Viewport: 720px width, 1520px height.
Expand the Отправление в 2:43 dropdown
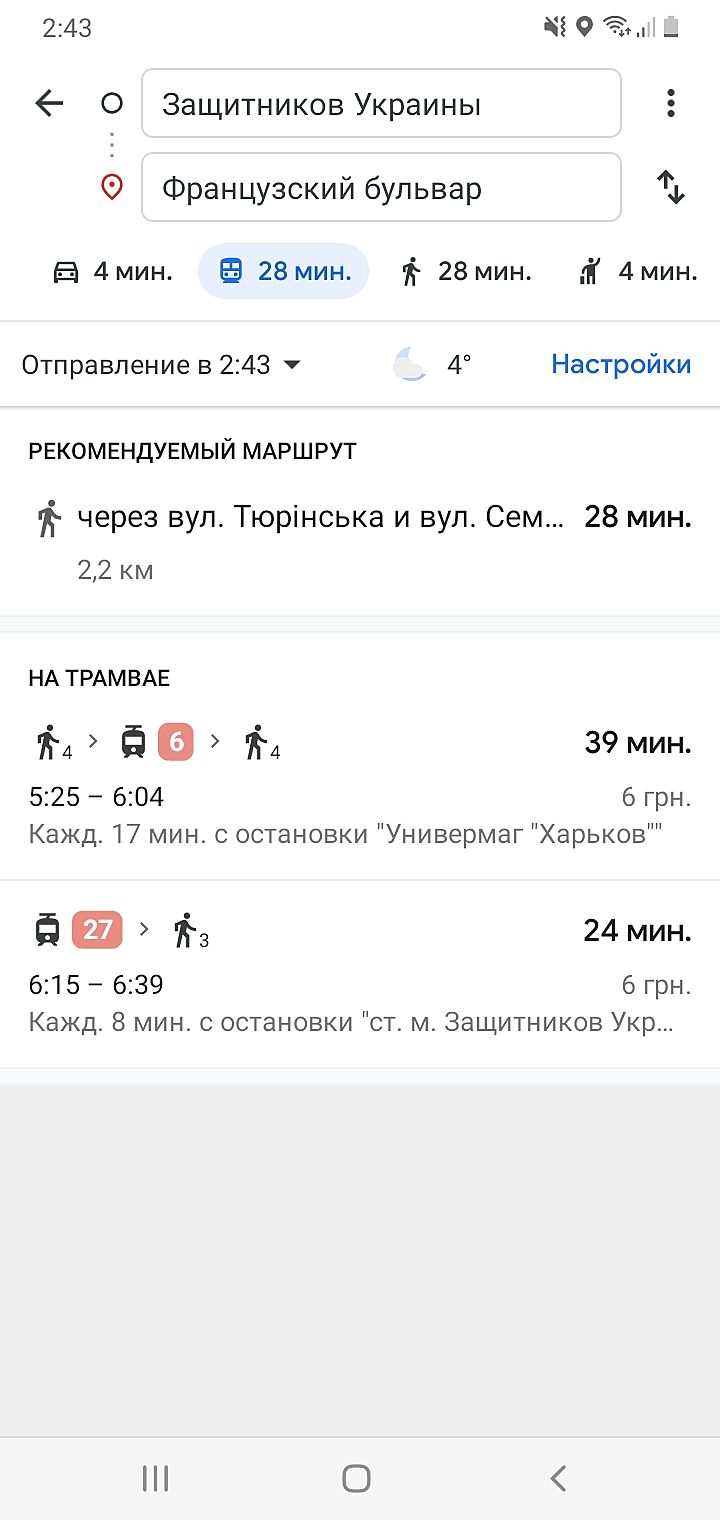click(162, 365)
